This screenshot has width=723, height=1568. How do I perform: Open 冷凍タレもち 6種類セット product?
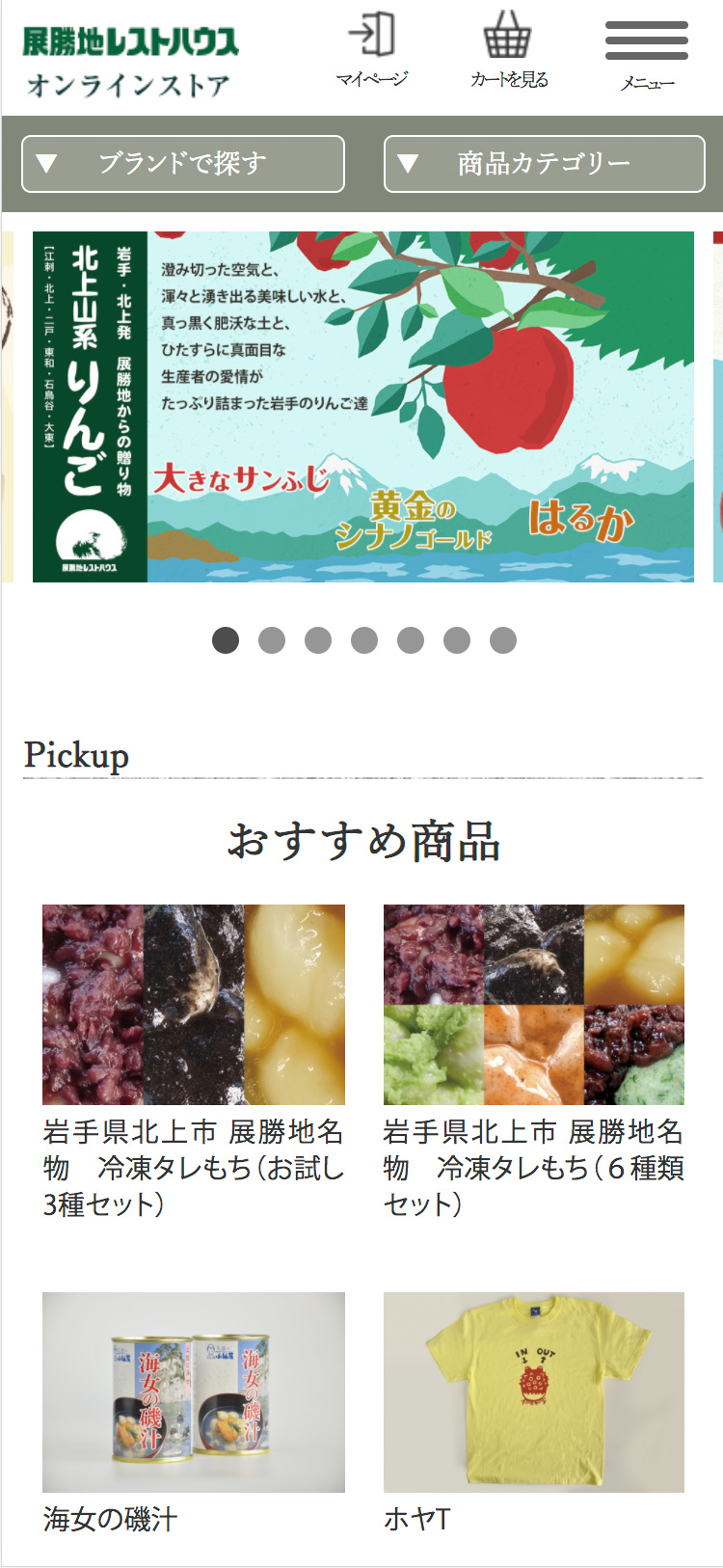pyautogui.click(x=534, y=1061)
